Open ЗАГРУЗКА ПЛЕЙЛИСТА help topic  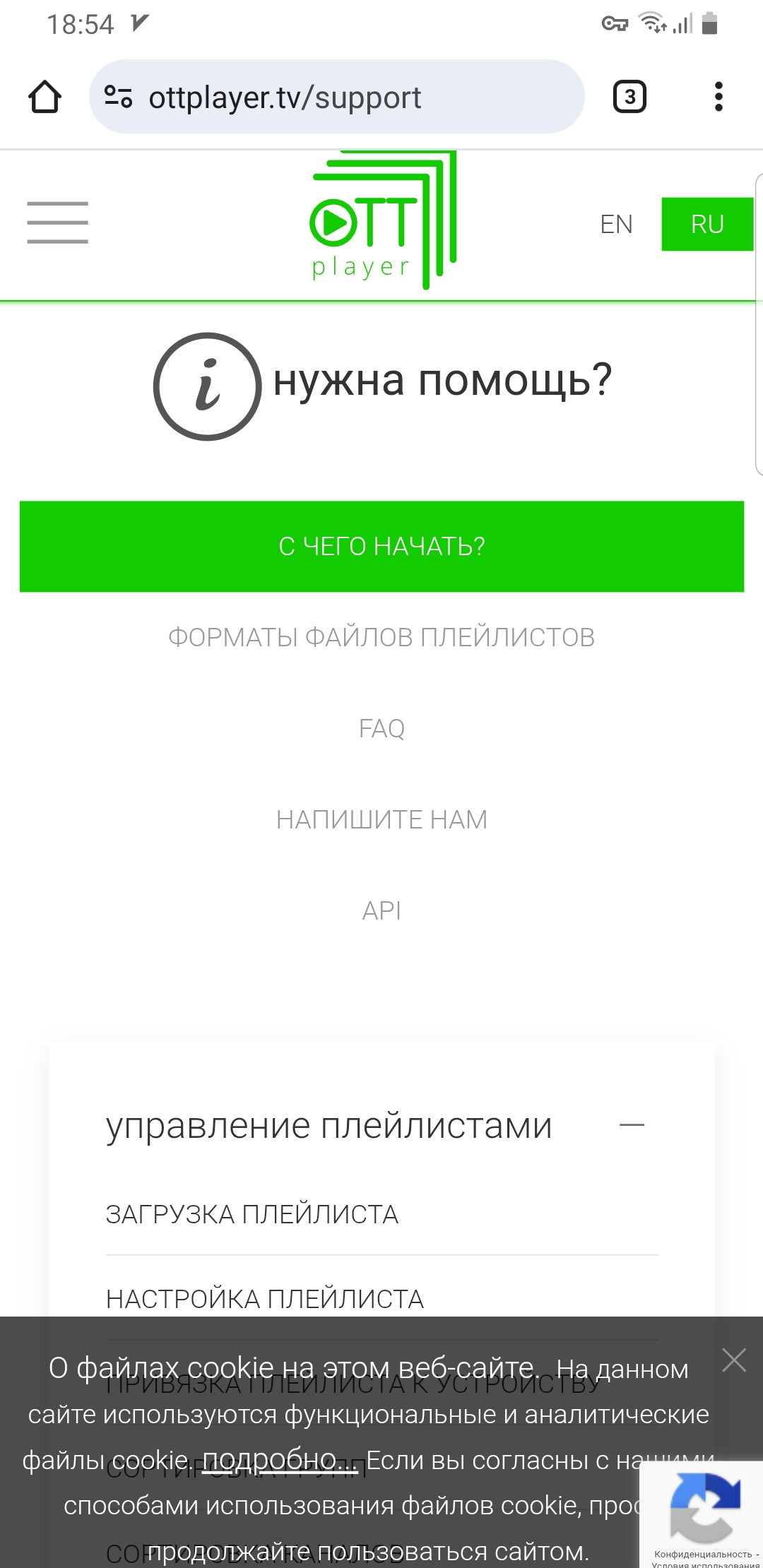252,1214
